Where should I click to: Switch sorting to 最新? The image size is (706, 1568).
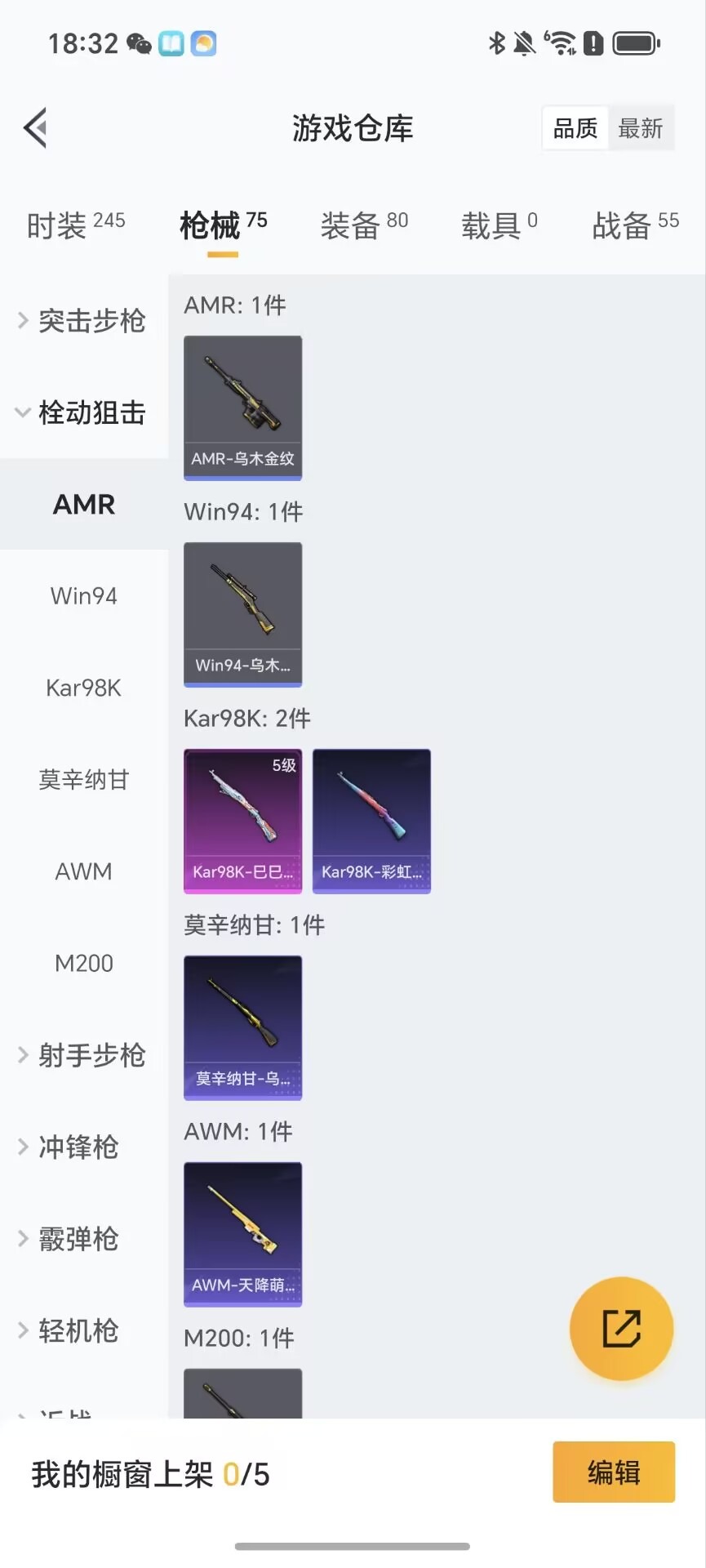pyautogui.click(x=642, y=129)
